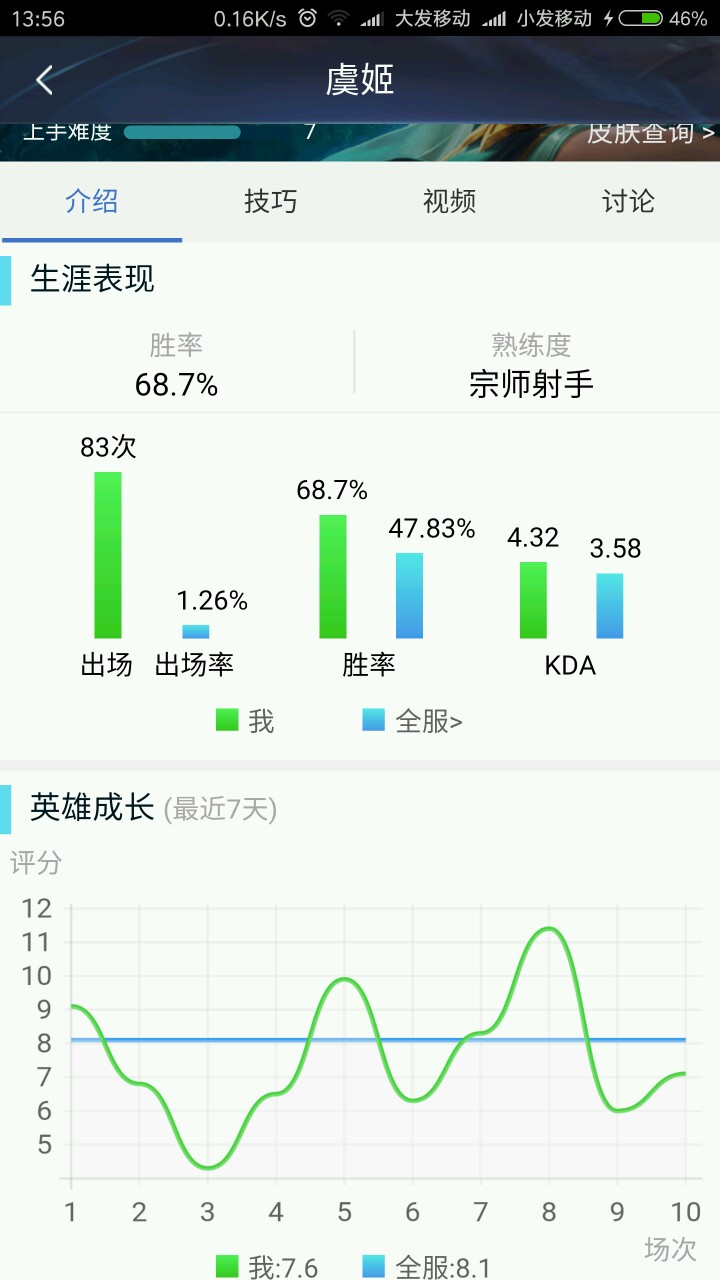Select the 讨论 tab

(628, 202)
